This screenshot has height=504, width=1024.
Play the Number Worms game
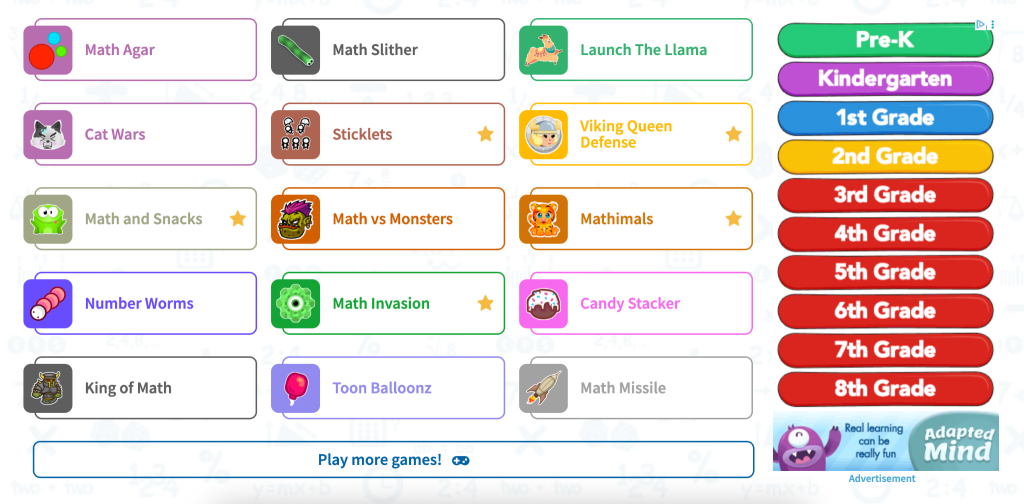[x=140, y=303]
